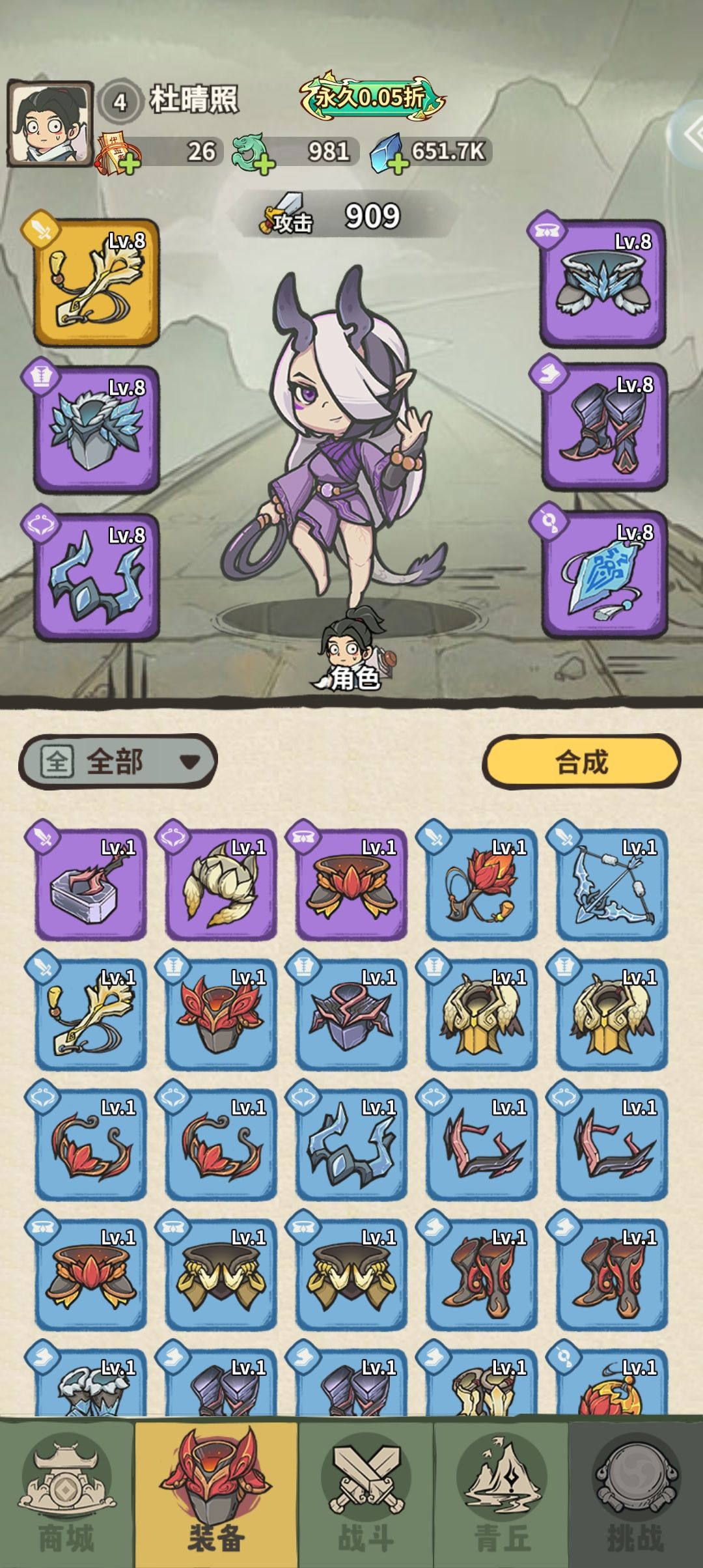Image resolution: width=703 pixels, height=1568 pixels.
Task: Select the equipped Lv.8 boots slot
Action: pos(605,427)
